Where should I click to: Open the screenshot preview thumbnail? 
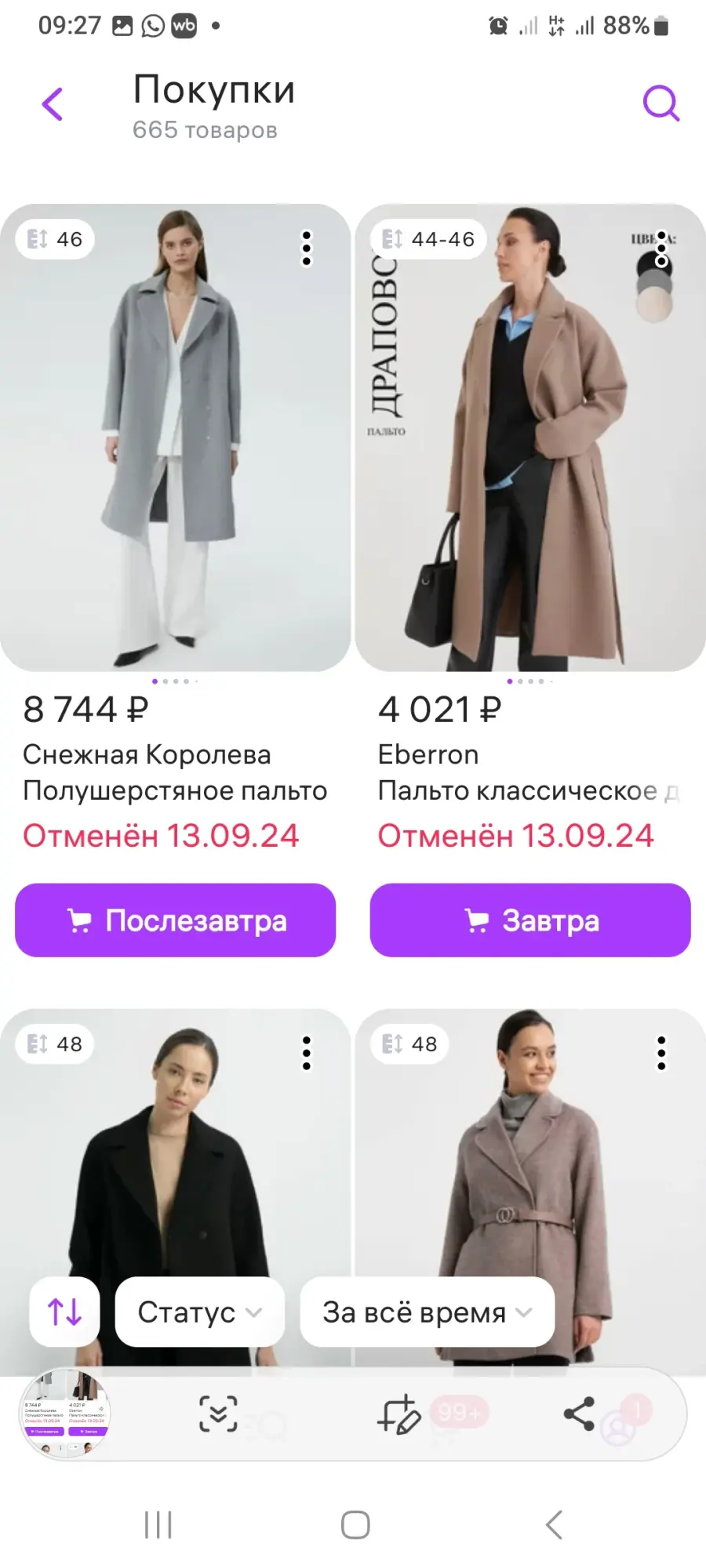pyautogui.click(x=65, y=1414)
